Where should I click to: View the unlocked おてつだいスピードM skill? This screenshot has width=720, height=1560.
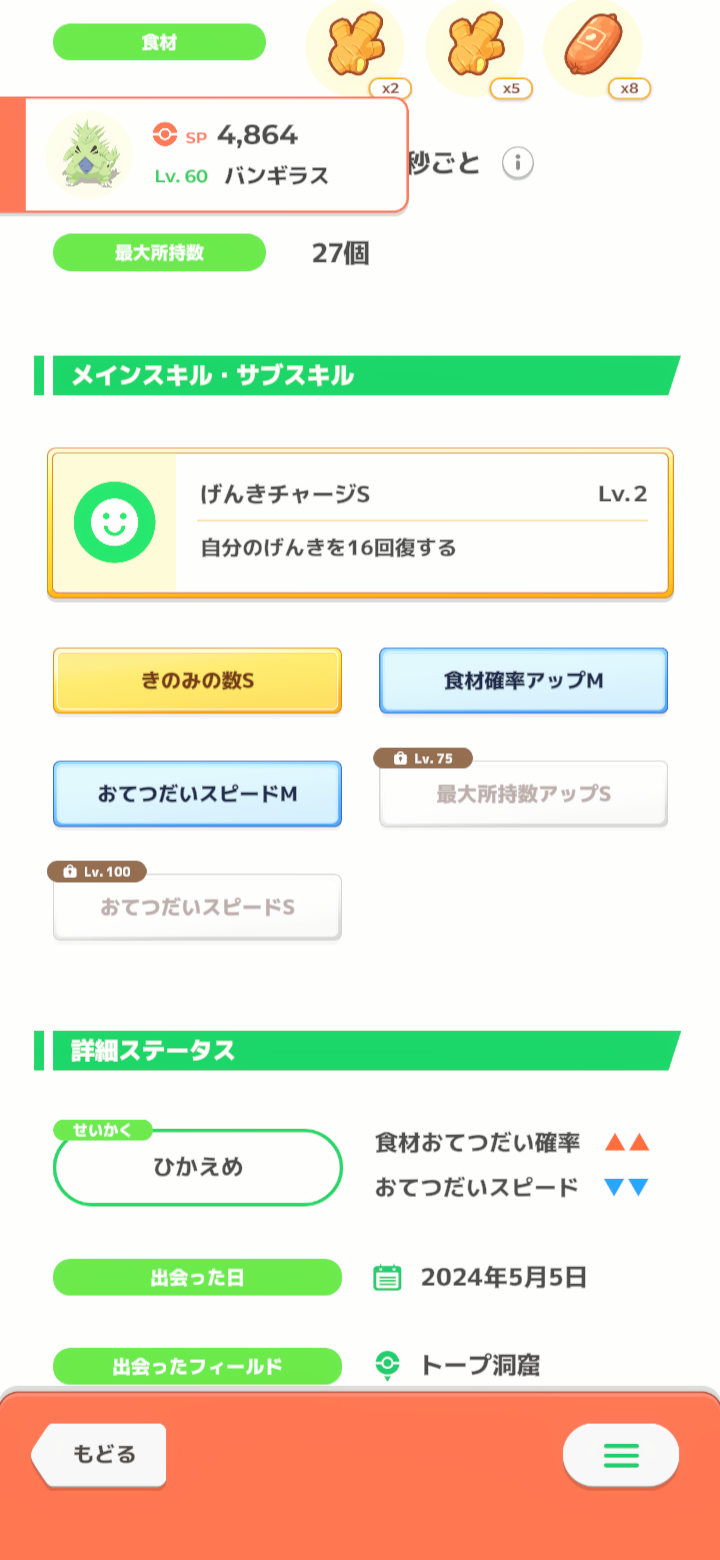point(197,794)
